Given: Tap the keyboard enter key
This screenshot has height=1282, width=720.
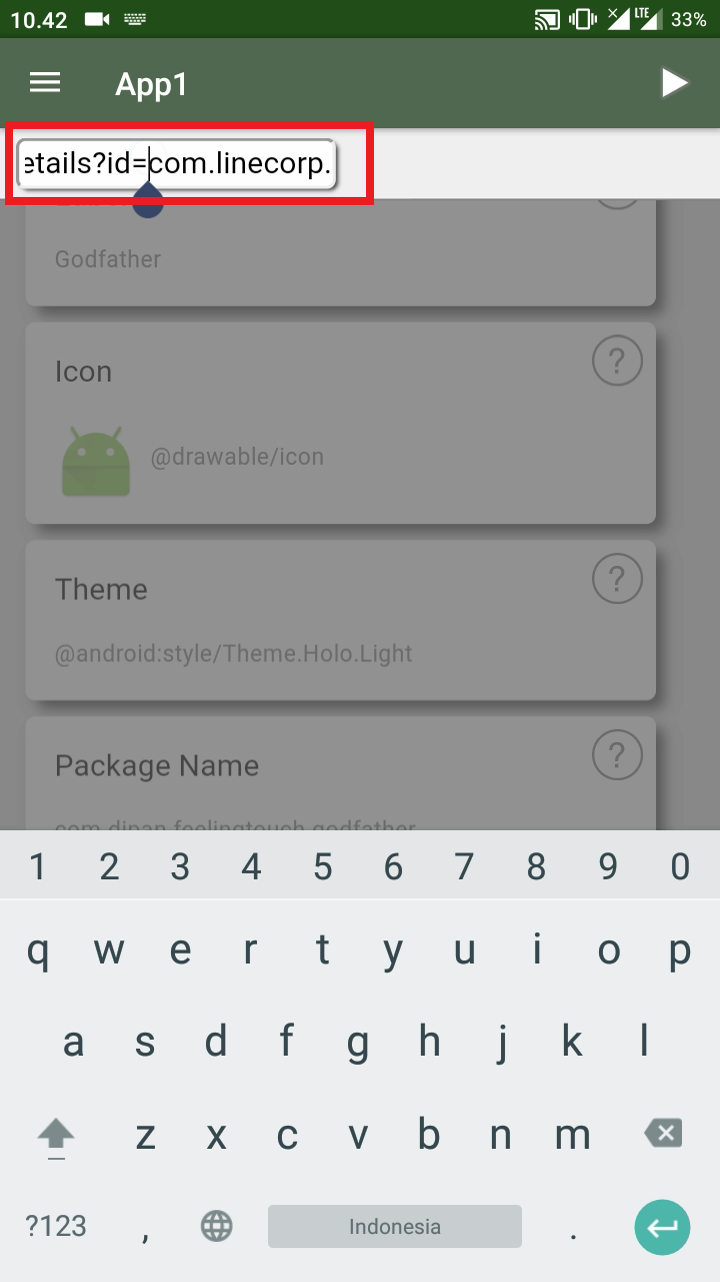Looking at the screenshot, I should [x=662, y=1227].
